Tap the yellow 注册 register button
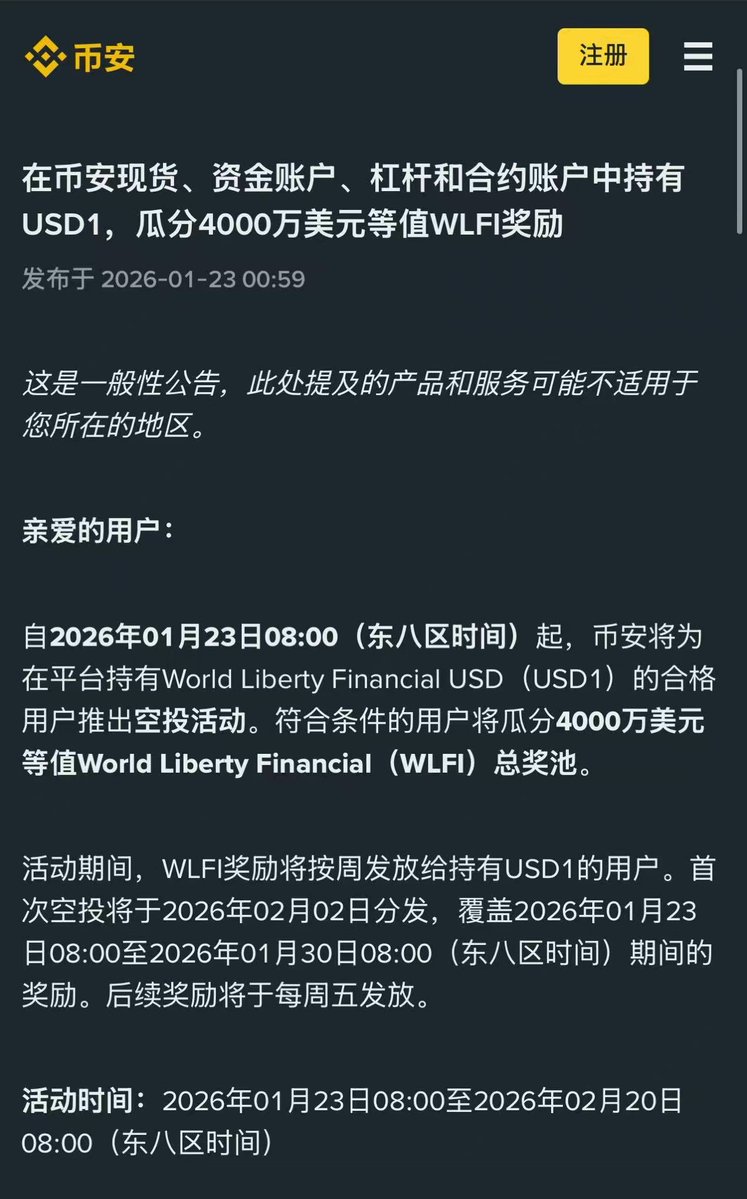Image resolution: width=747 pixels, height=1199 pixels. pyautogui.click(x=602, y=56)
